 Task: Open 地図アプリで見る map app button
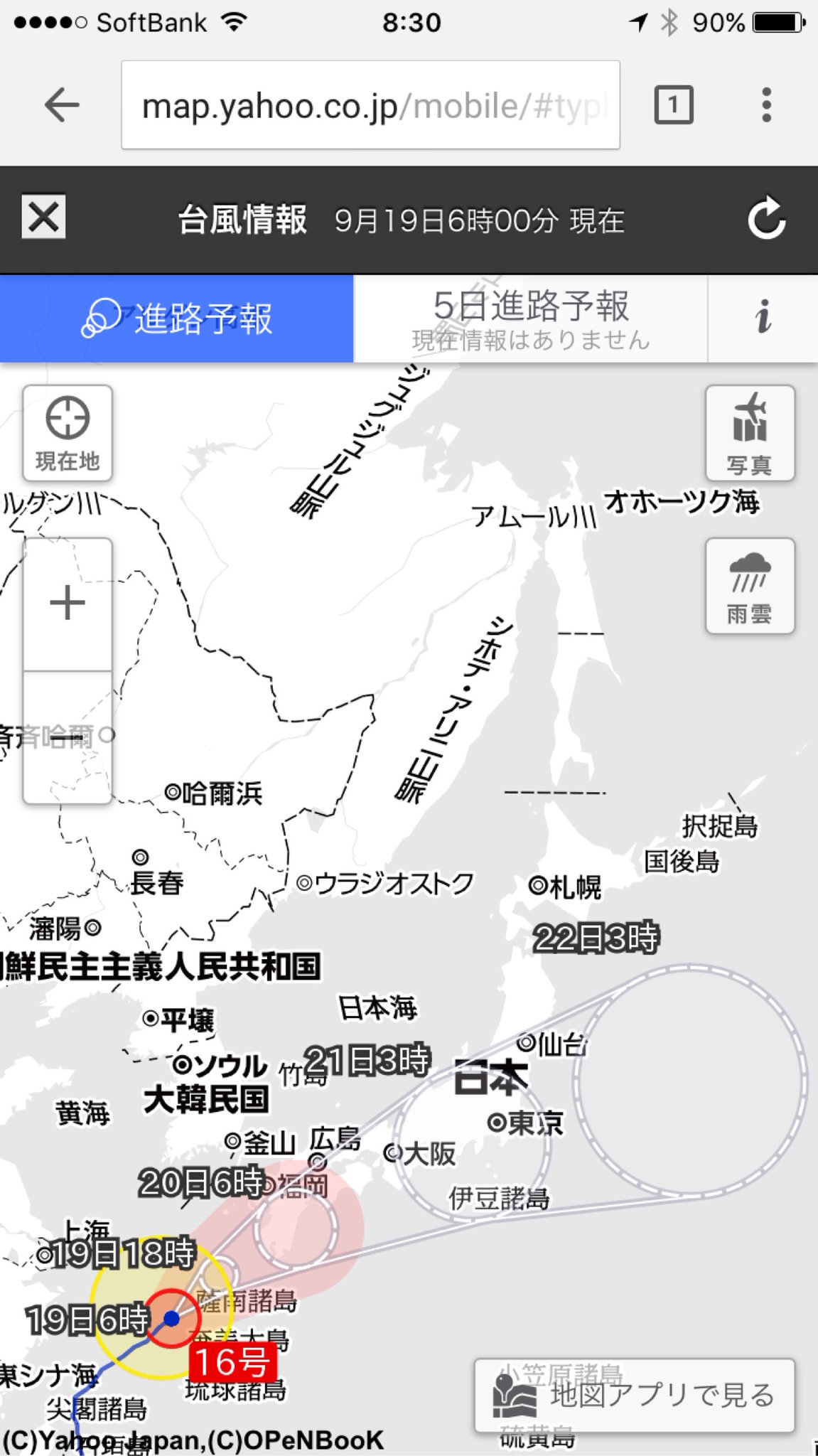635,1395
